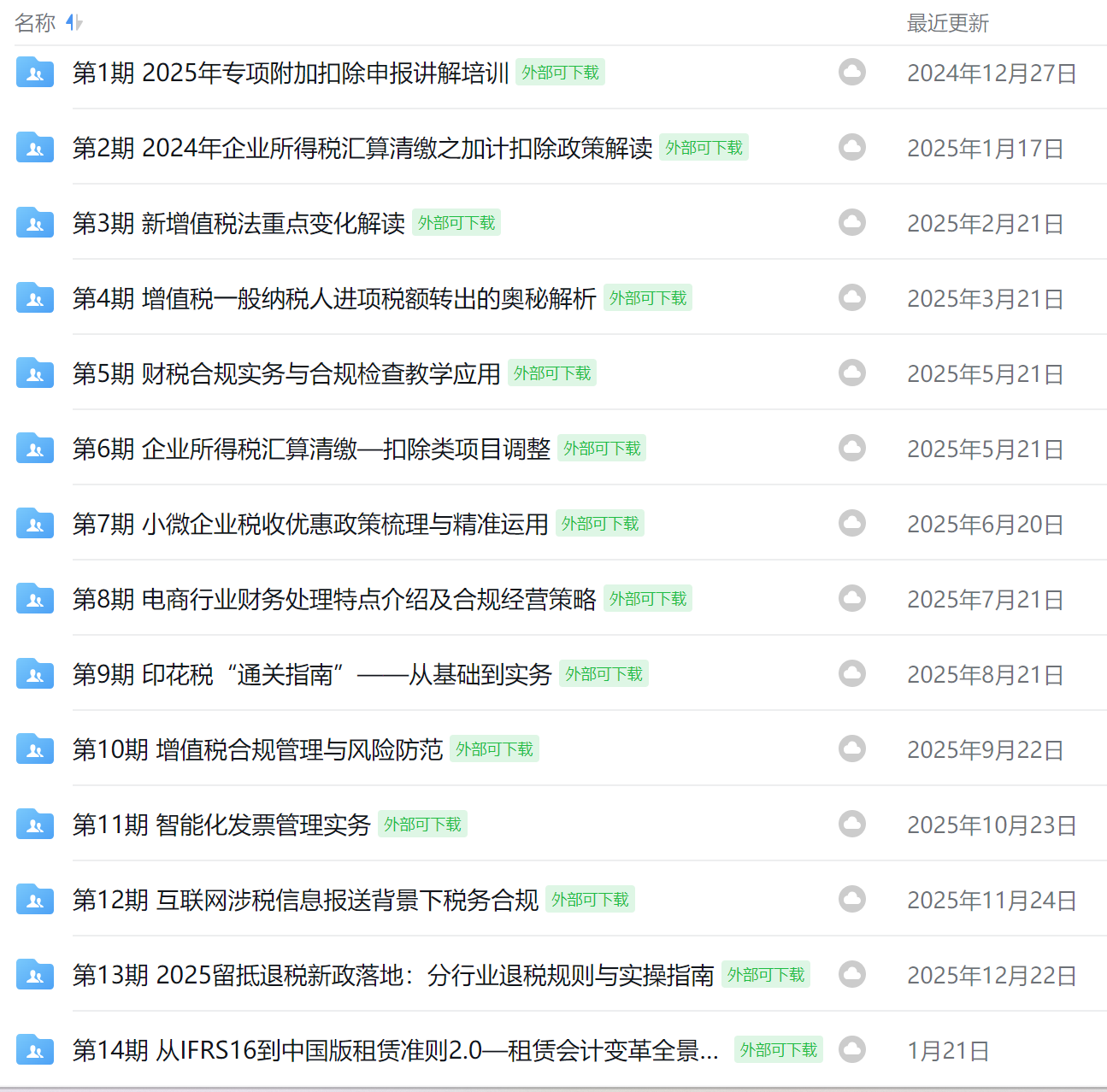Screen dimensions: 1107x1092
Task: Open folder 第8期 电商行业财务处理特点介绍及合规经营策略
Action: 334,600
